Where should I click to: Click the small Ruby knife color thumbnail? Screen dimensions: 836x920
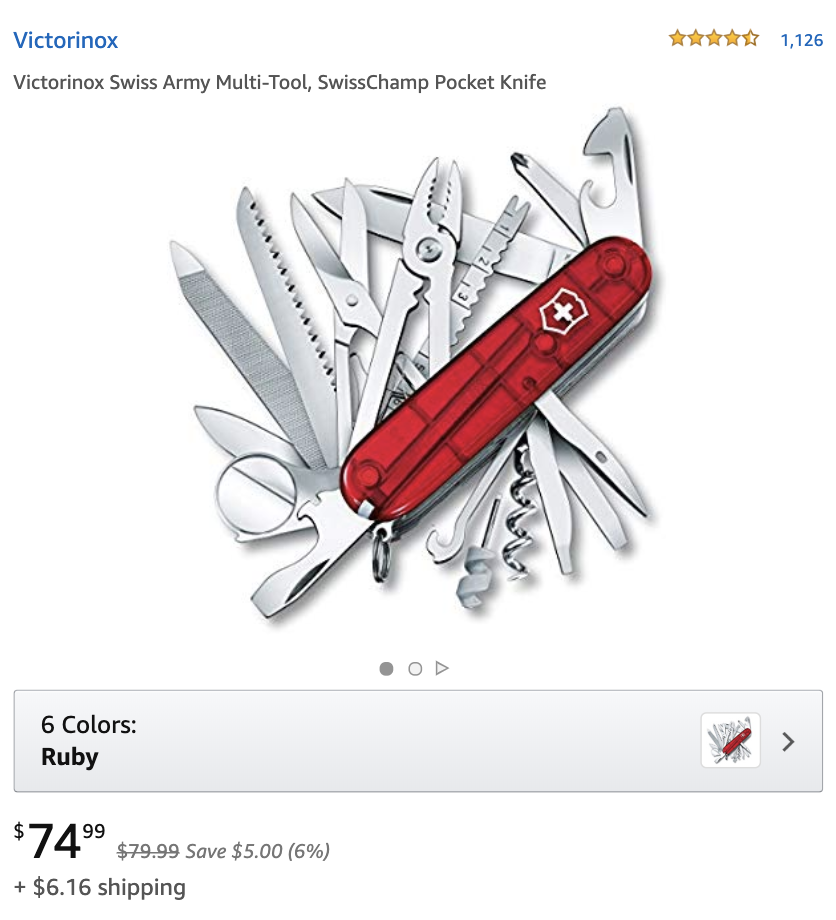pyautogui.click(x=729, y=740)
